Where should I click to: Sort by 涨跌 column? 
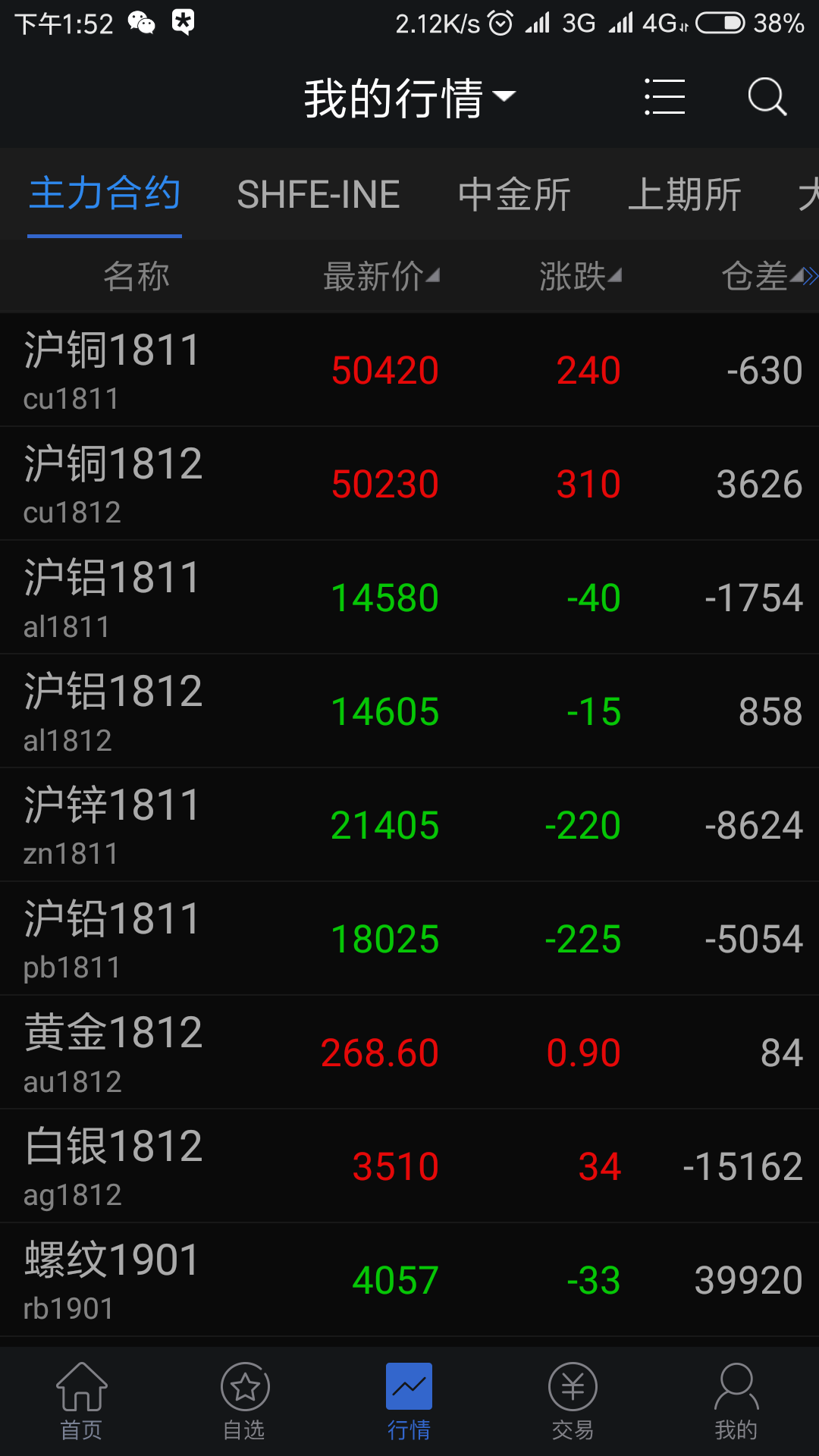[x=579, y=277]
